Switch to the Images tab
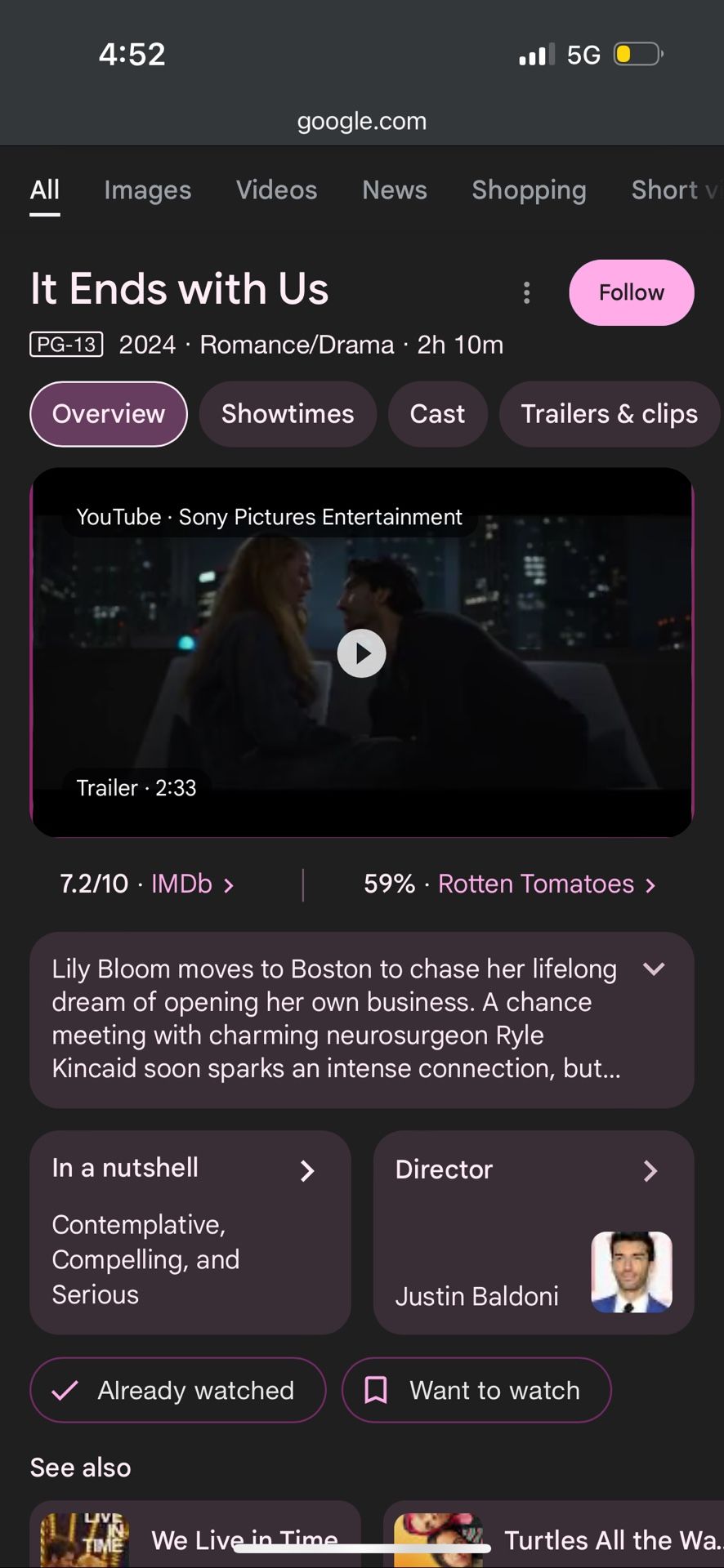The height and width of the screenshot is (1568, 724). point(147,190)
